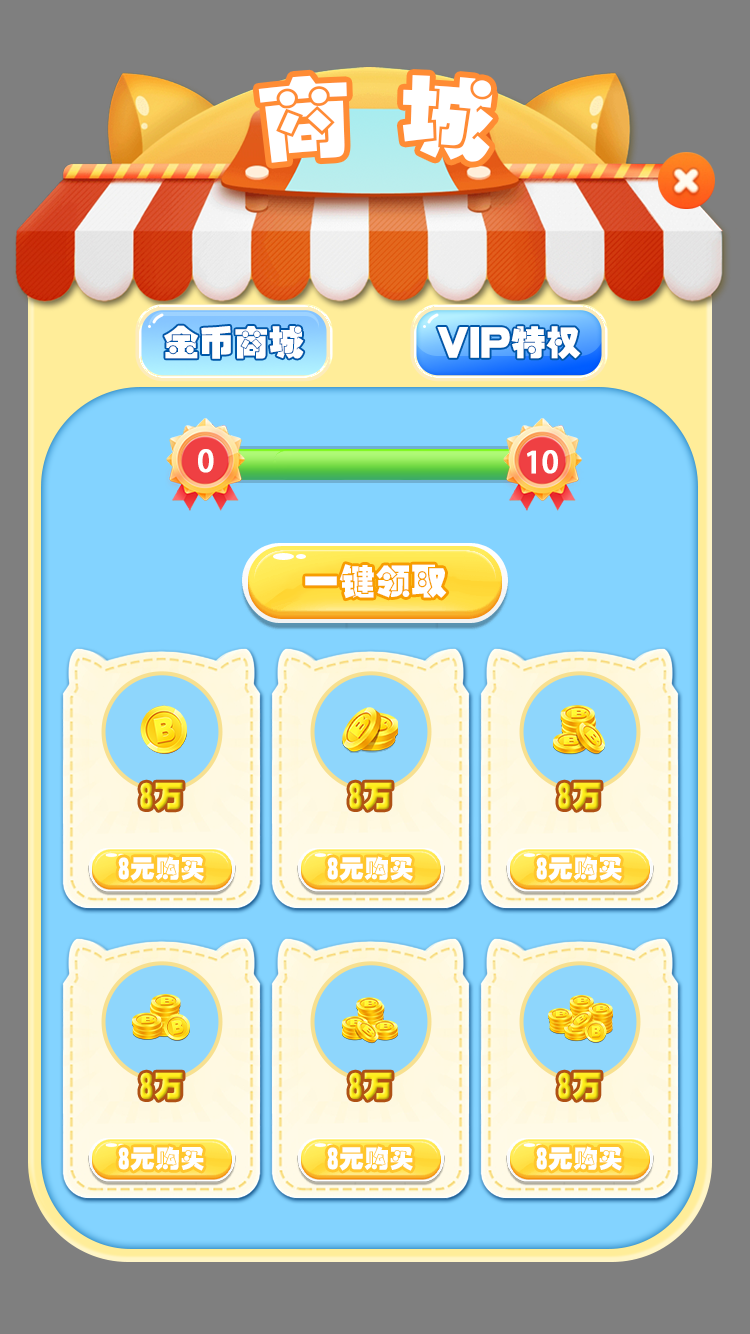Close the 商城 shop window
Viewport: 750px width, 1334px height.
pyautogui.click(x=686, y=181)
